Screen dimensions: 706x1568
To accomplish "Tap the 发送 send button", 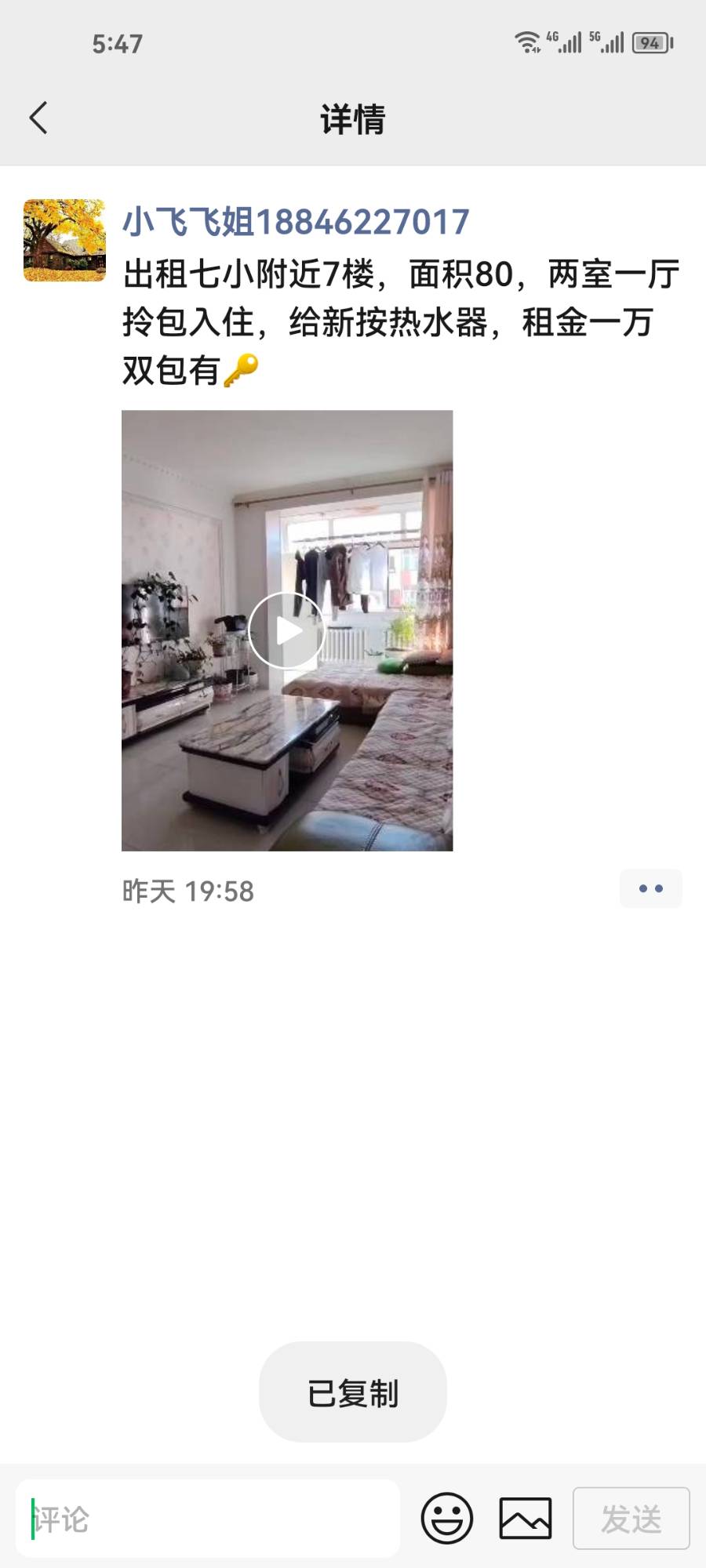I will [631, 1519].
